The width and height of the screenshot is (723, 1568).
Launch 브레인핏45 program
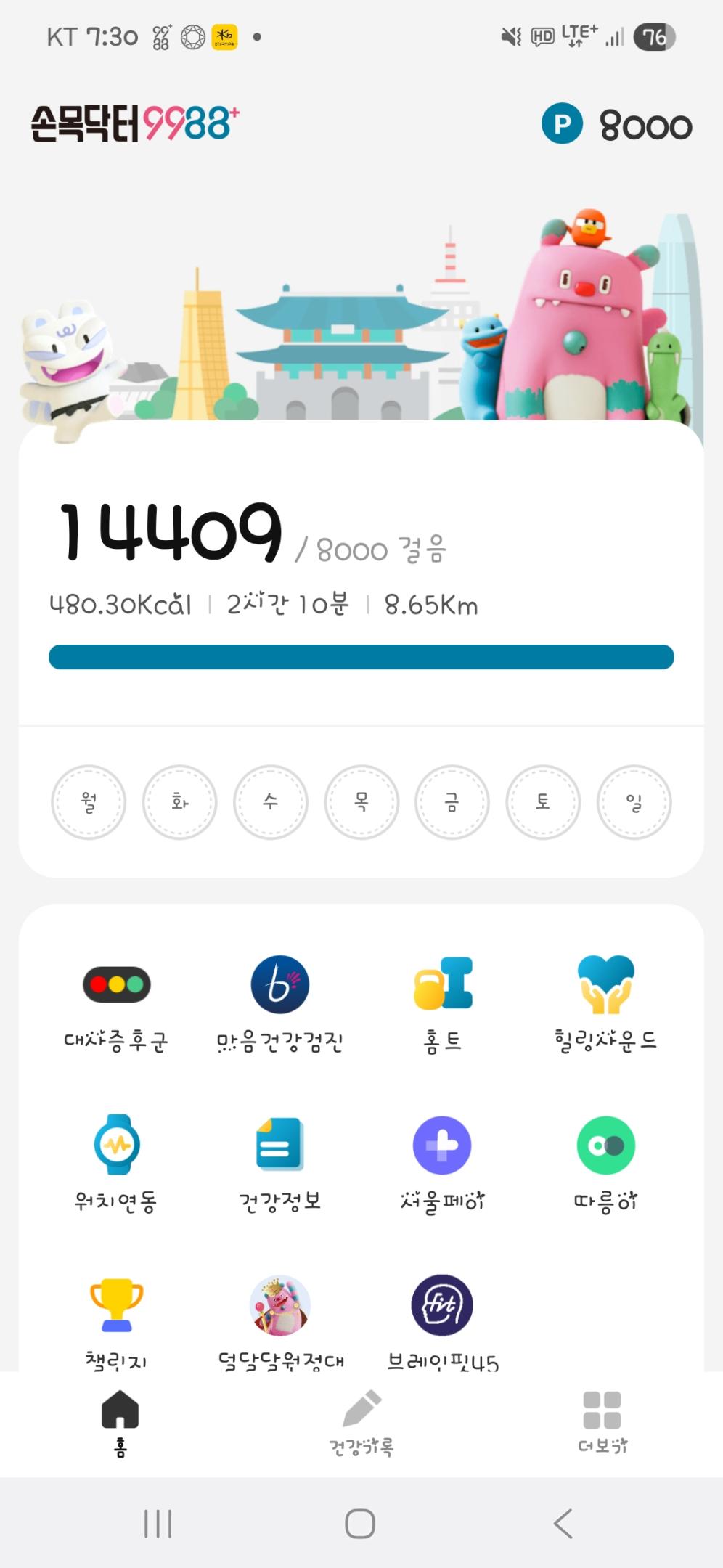coord(443,1321)
